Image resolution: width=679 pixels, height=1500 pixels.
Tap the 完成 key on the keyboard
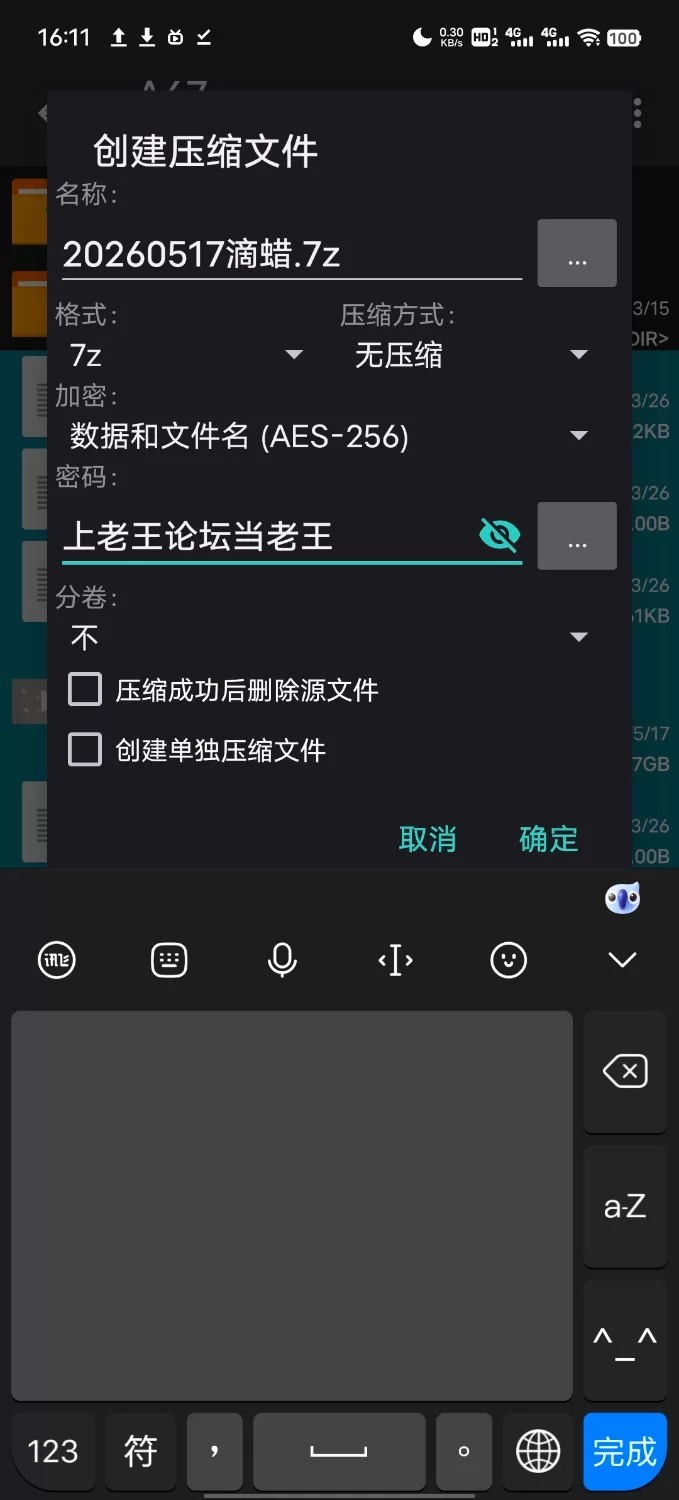click(625, 1451)
